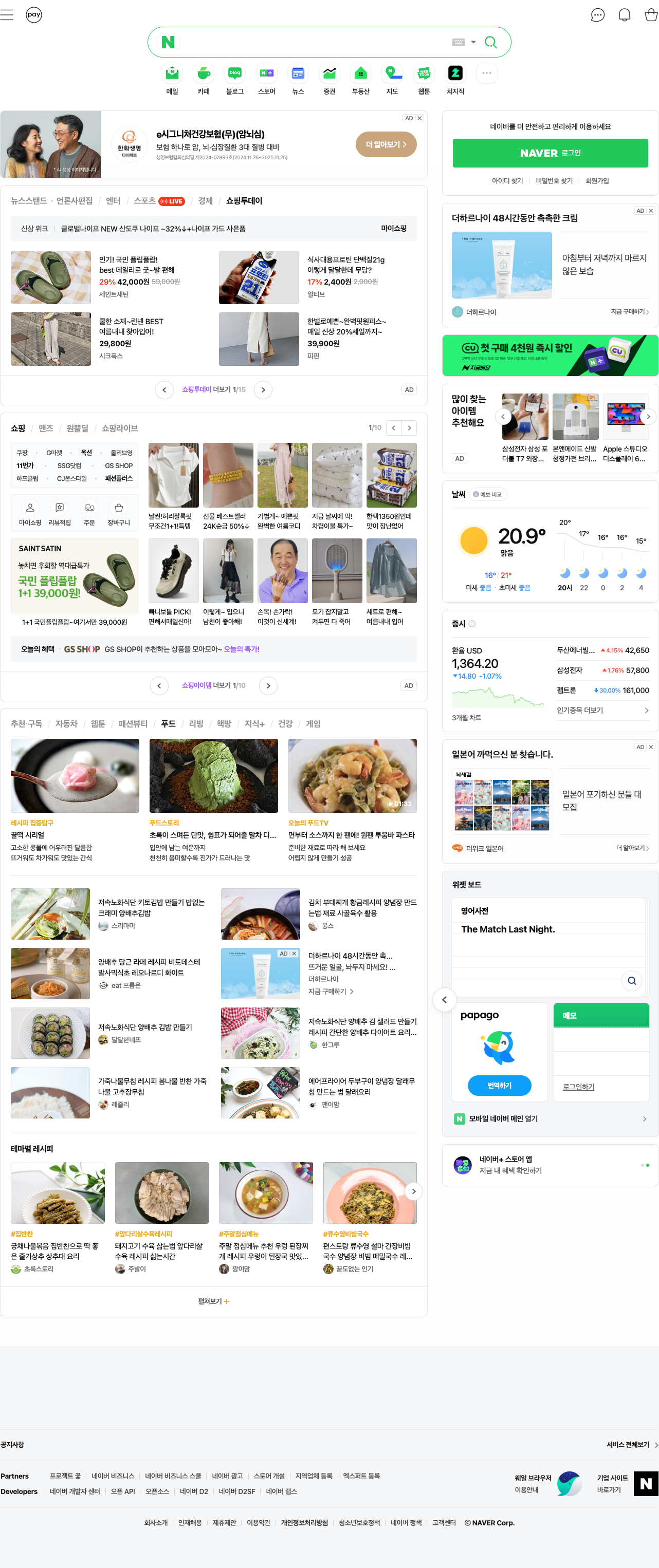Open the hamburger menu
This screenshot has width=659, height=1568.
pos(7,14)
